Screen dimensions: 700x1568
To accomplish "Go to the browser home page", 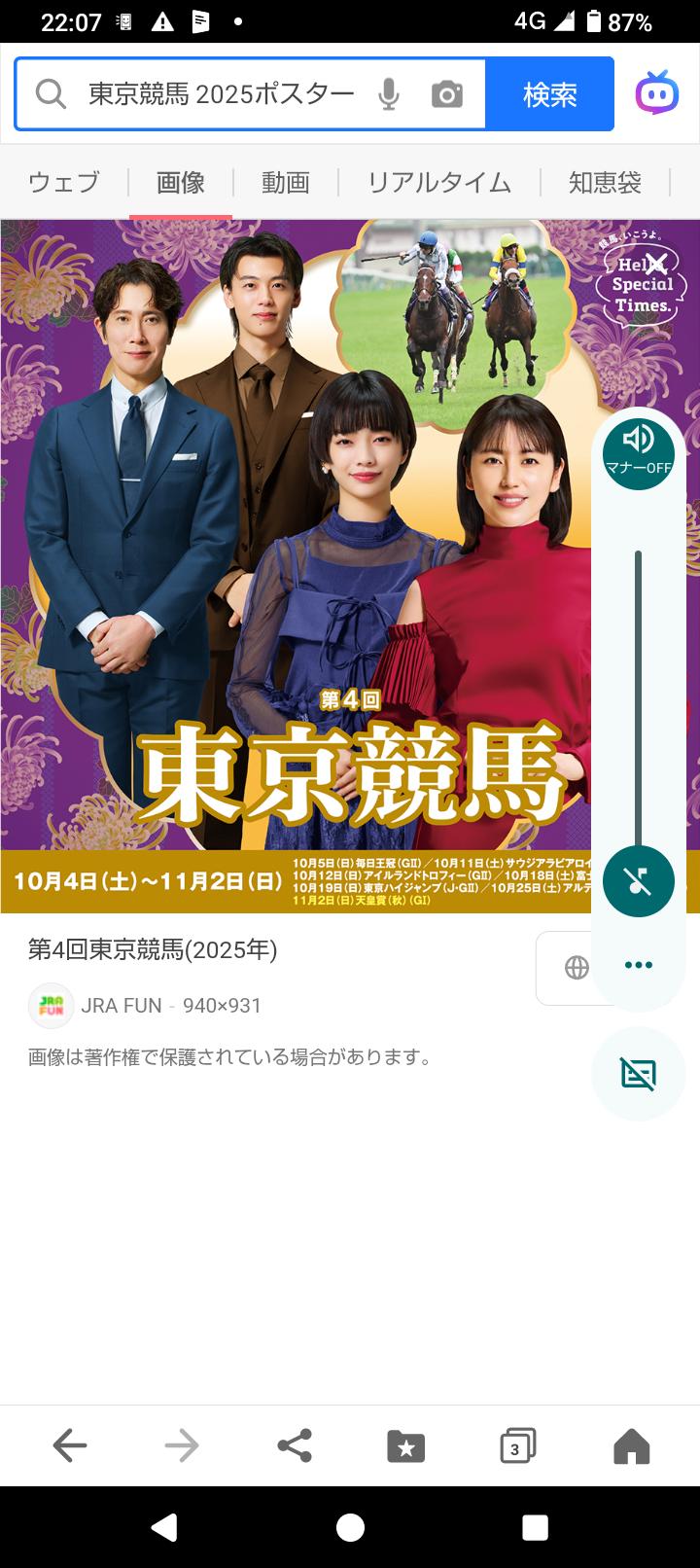I will pyautogui.click(x=631, y=1445).
